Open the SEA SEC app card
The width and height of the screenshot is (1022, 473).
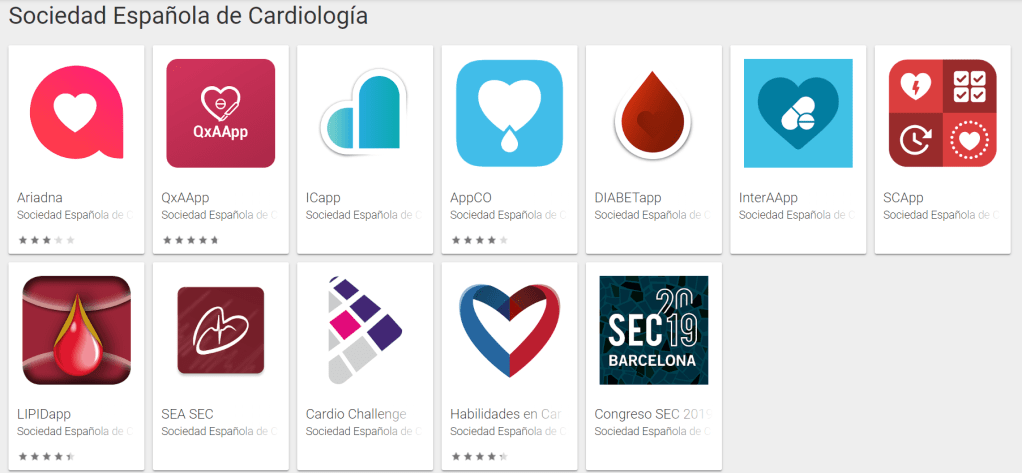pyautogui.click(x=220, y=330)
